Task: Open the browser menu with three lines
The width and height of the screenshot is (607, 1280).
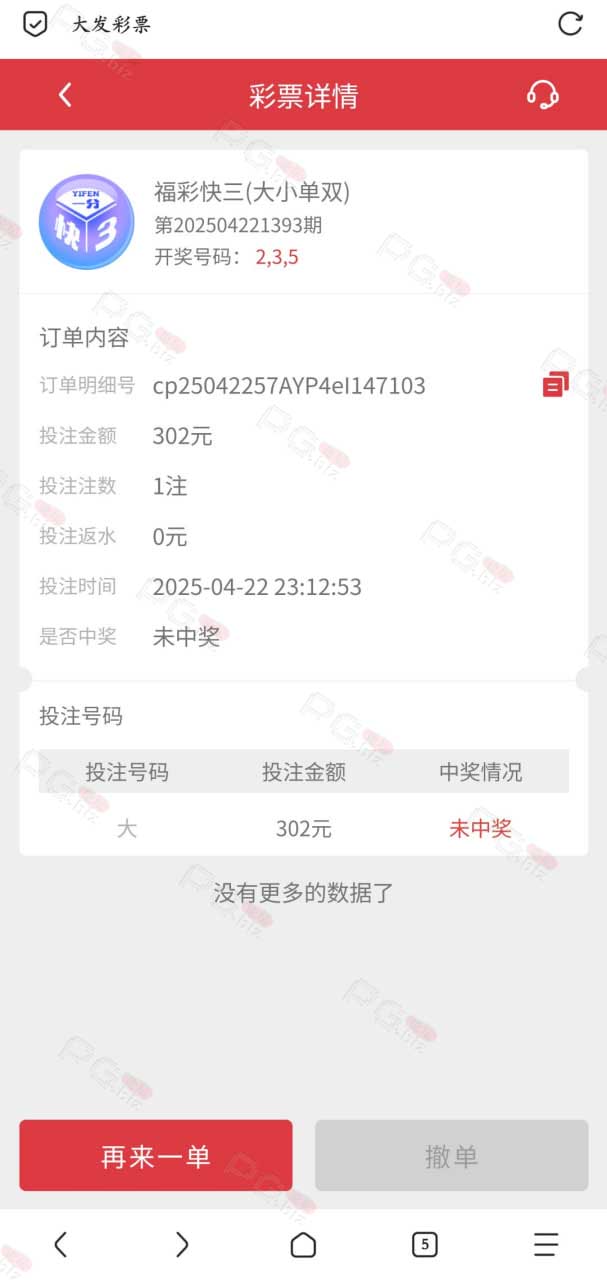Action: pos(546,1244)
